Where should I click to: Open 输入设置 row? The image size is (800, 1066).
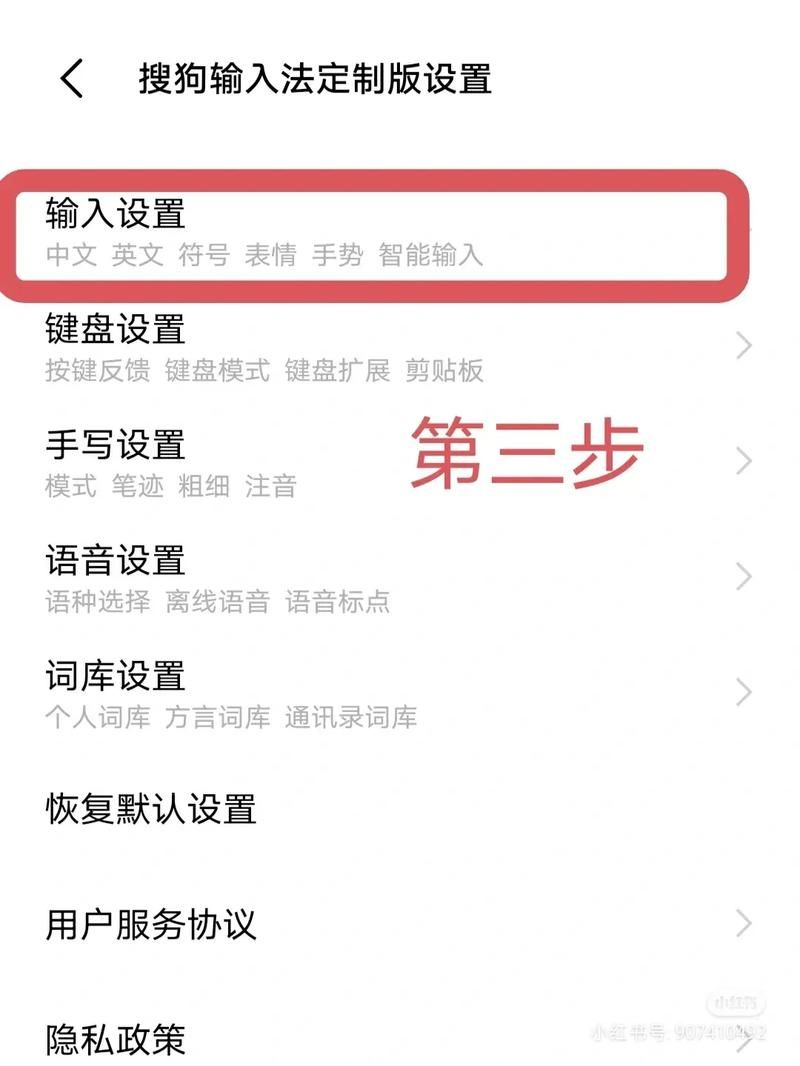tap(380, 232)
